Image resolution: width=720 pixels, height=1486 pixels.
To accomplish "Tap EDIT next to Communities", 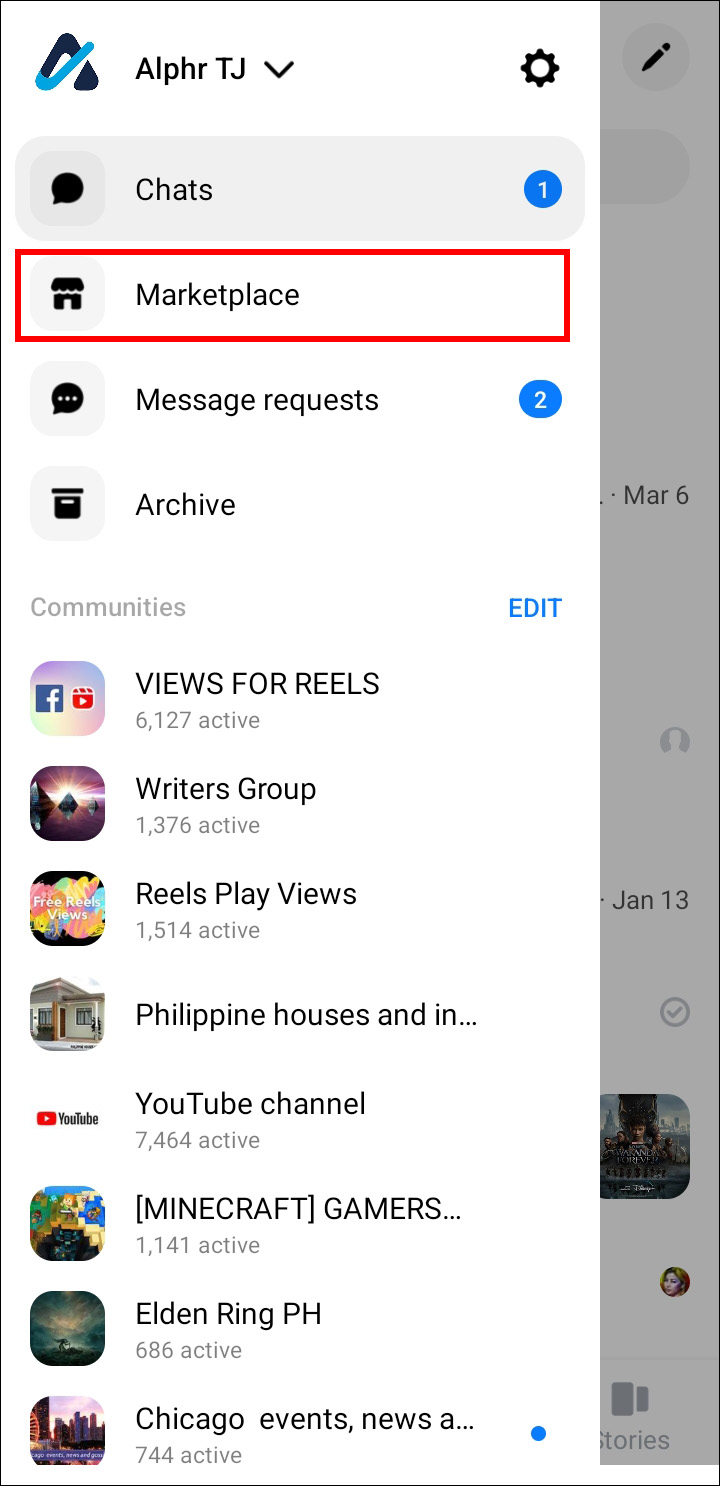I will click(535, 608).
